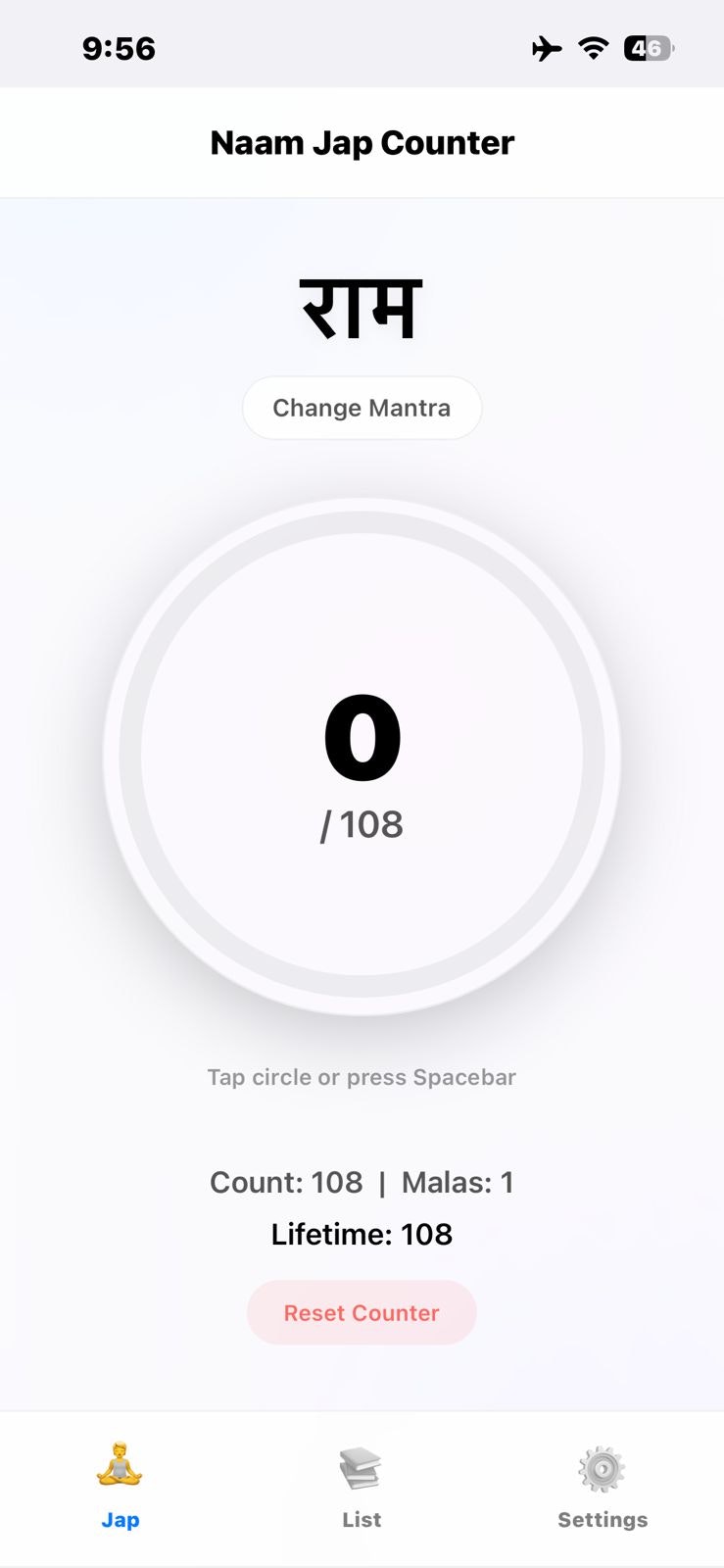The width and height of the screenshot is (724, 1568).
Task: Select the Jap tab
Action: tap(120, 1488)
